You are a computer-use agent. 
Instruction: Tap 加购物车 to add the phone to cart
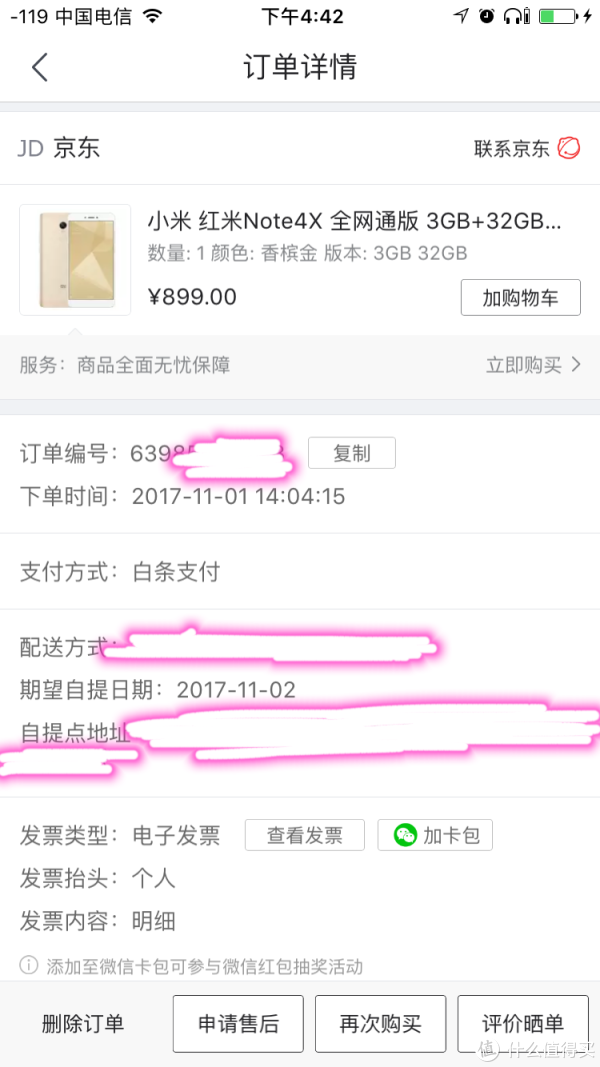pos(520,297)
